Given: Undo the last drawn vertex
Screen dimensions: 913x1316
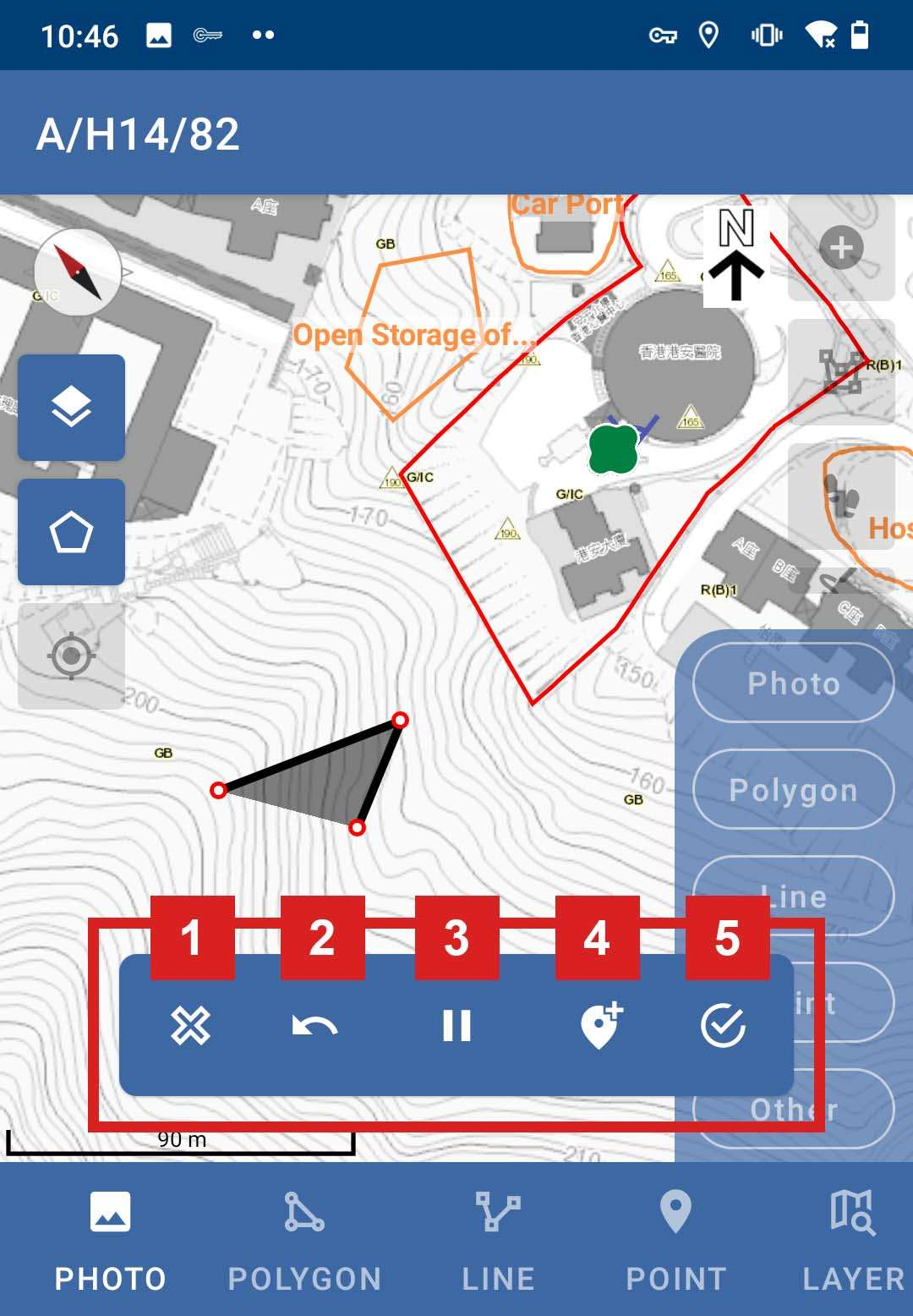Looking at the screenshot, I should pyautogui.click(x=314, y=1027).
